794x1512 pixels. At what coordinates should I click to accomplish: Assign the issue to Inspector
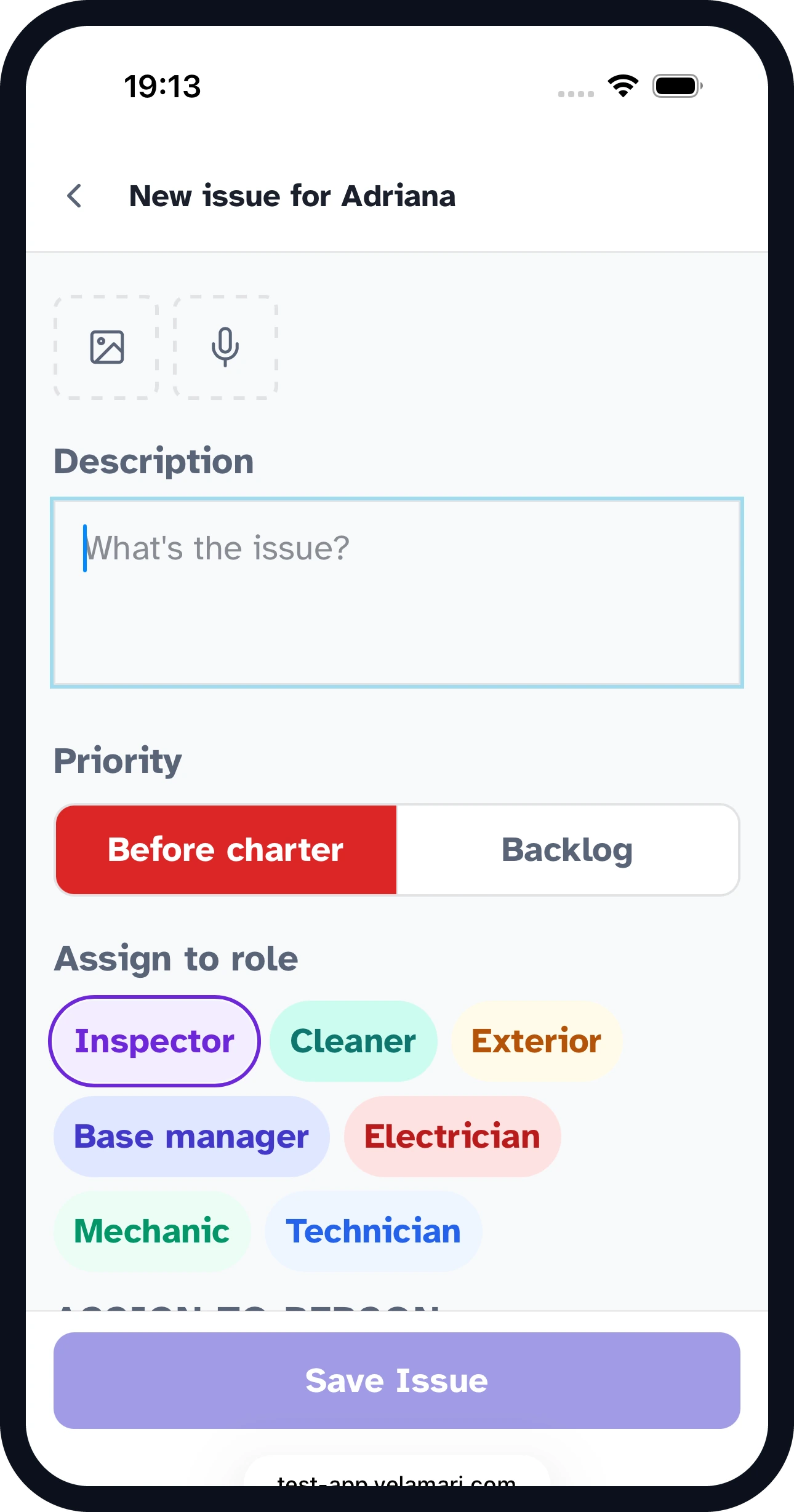tap(154, 1041)
